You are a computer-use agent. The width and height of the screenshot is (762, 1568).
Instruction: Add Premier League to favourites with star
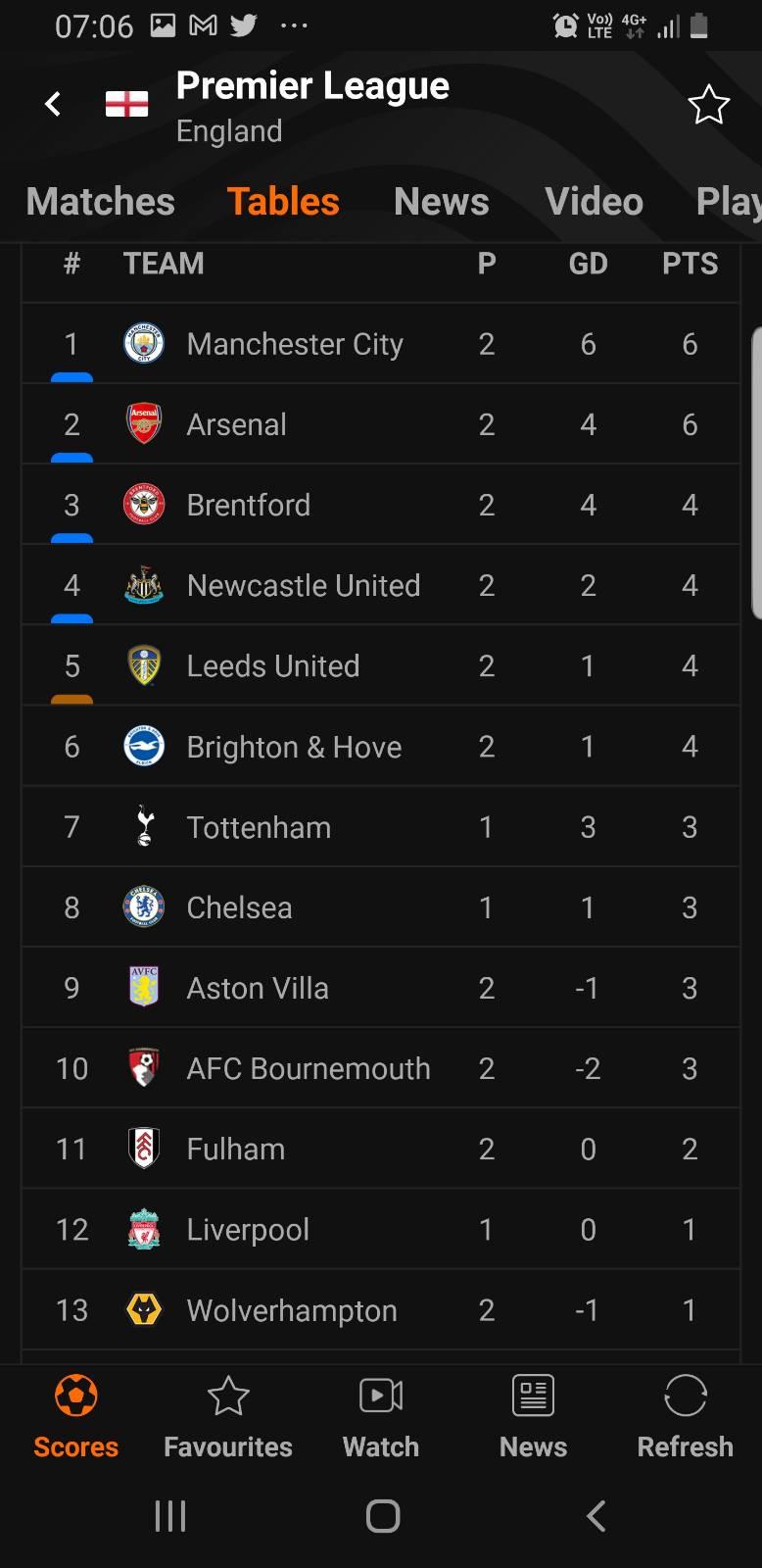point(708,105)
